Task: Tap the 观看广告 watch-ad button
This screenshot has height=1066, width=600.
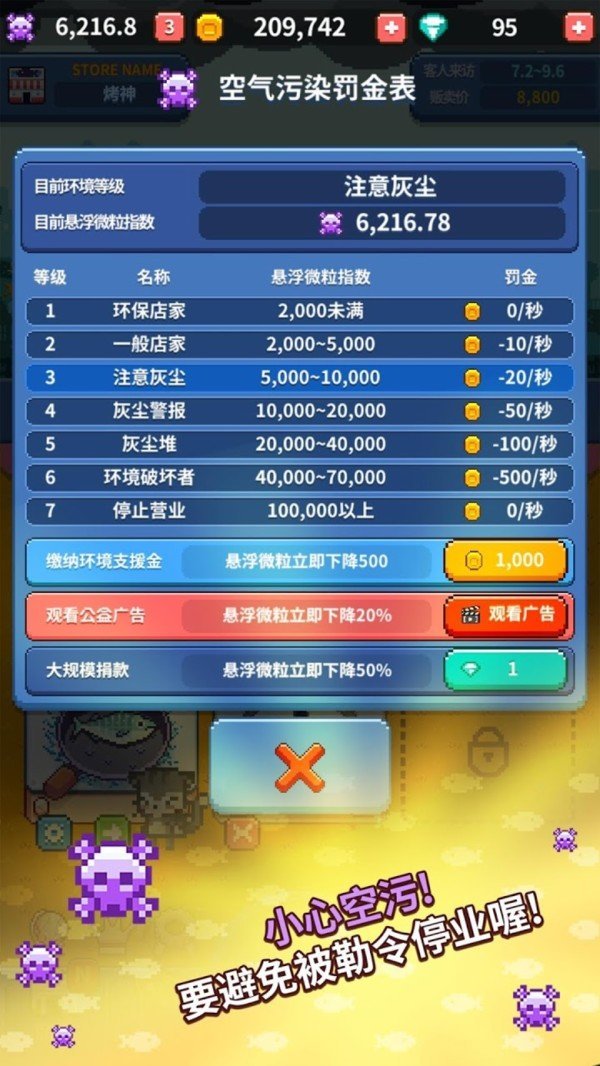Action: [506, 614]
